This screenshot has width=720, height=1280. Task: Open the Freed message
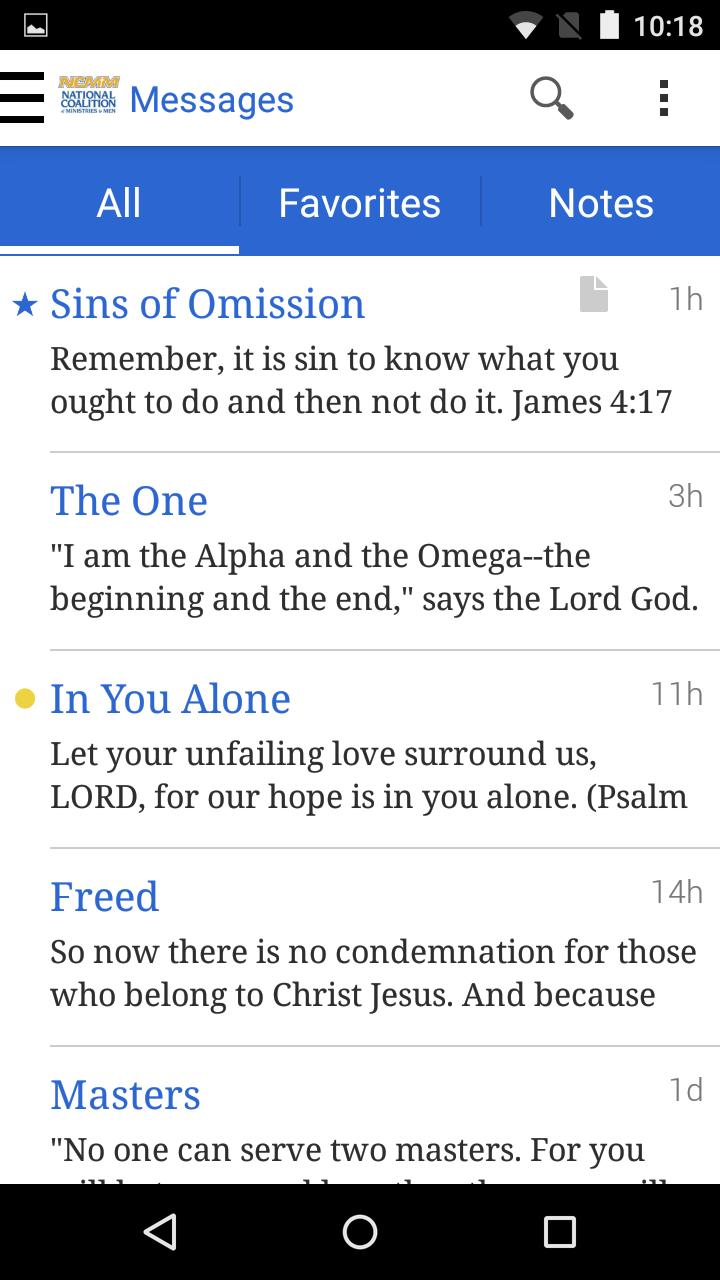click(x=360, y=947)
